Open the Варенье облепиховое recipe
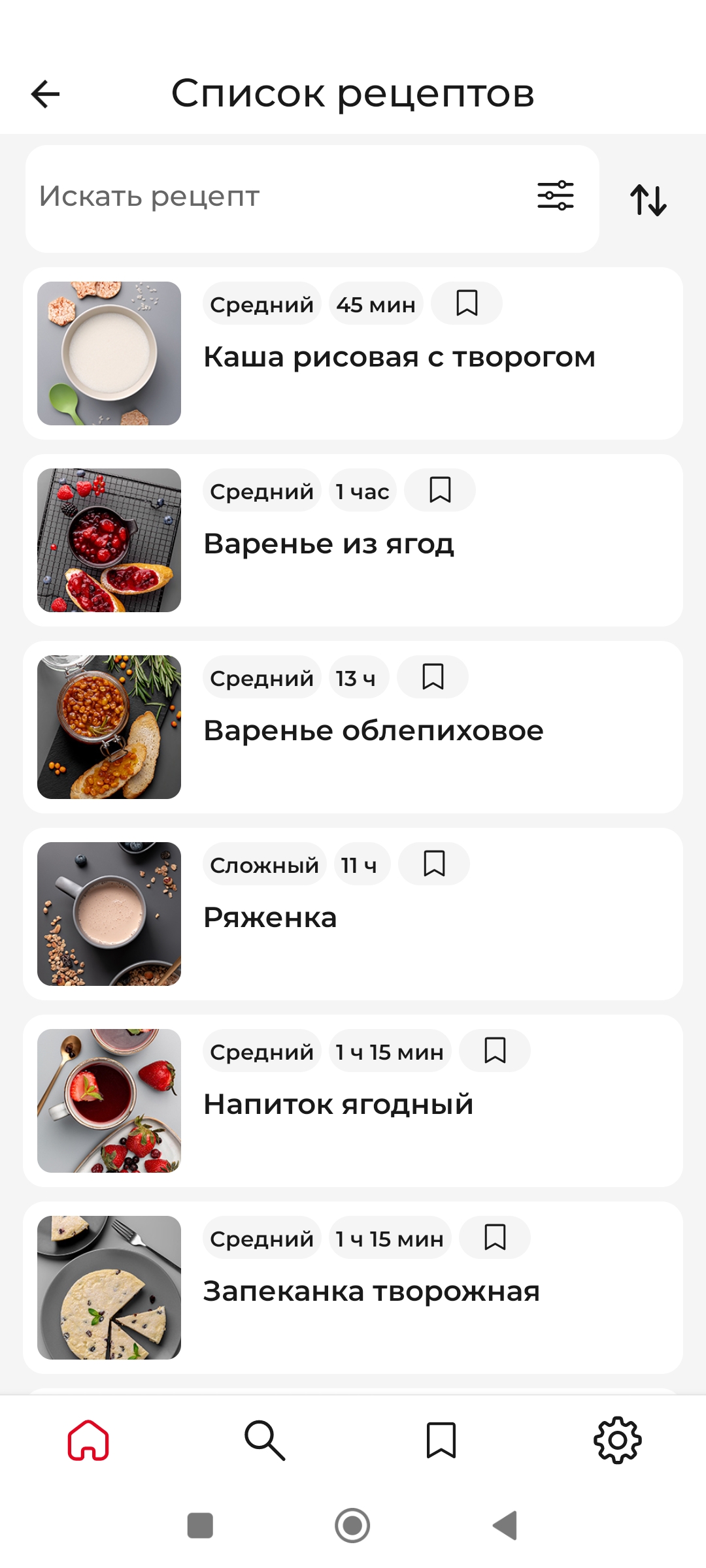 [x=373, y=731]
